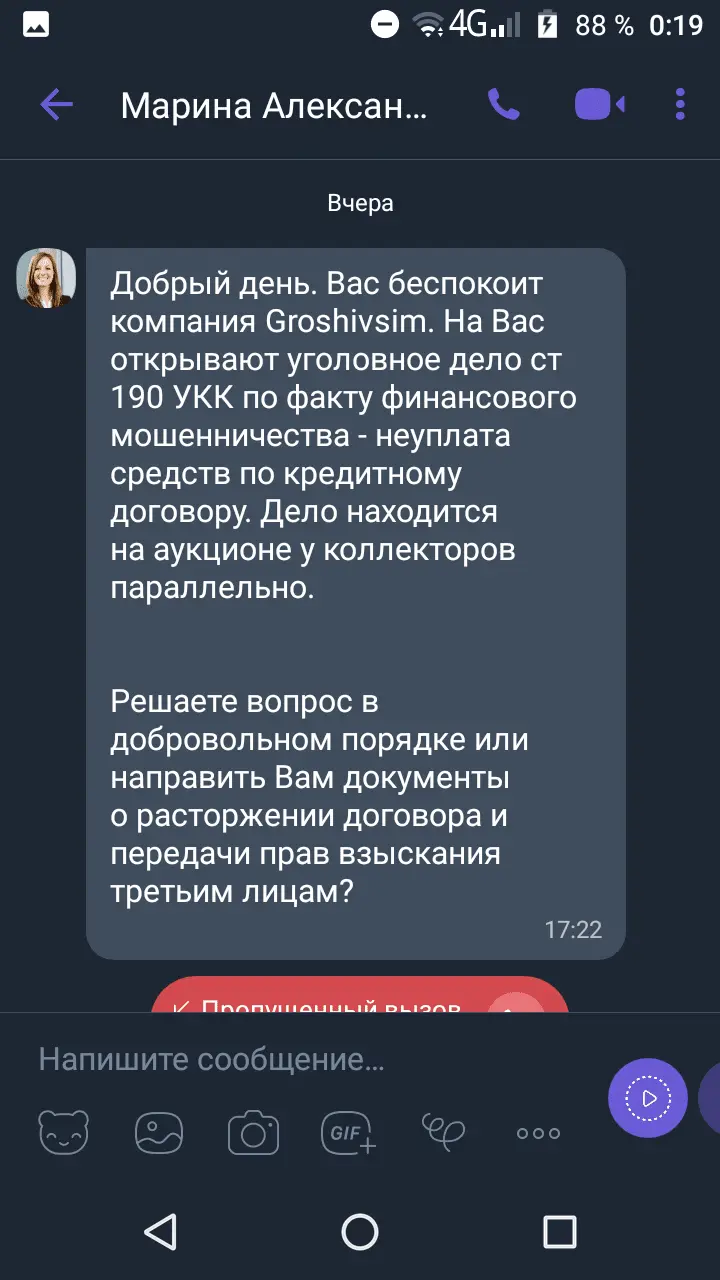Open the sender's profile picture
Screen dimensions: 720x1280
point(46,277)
